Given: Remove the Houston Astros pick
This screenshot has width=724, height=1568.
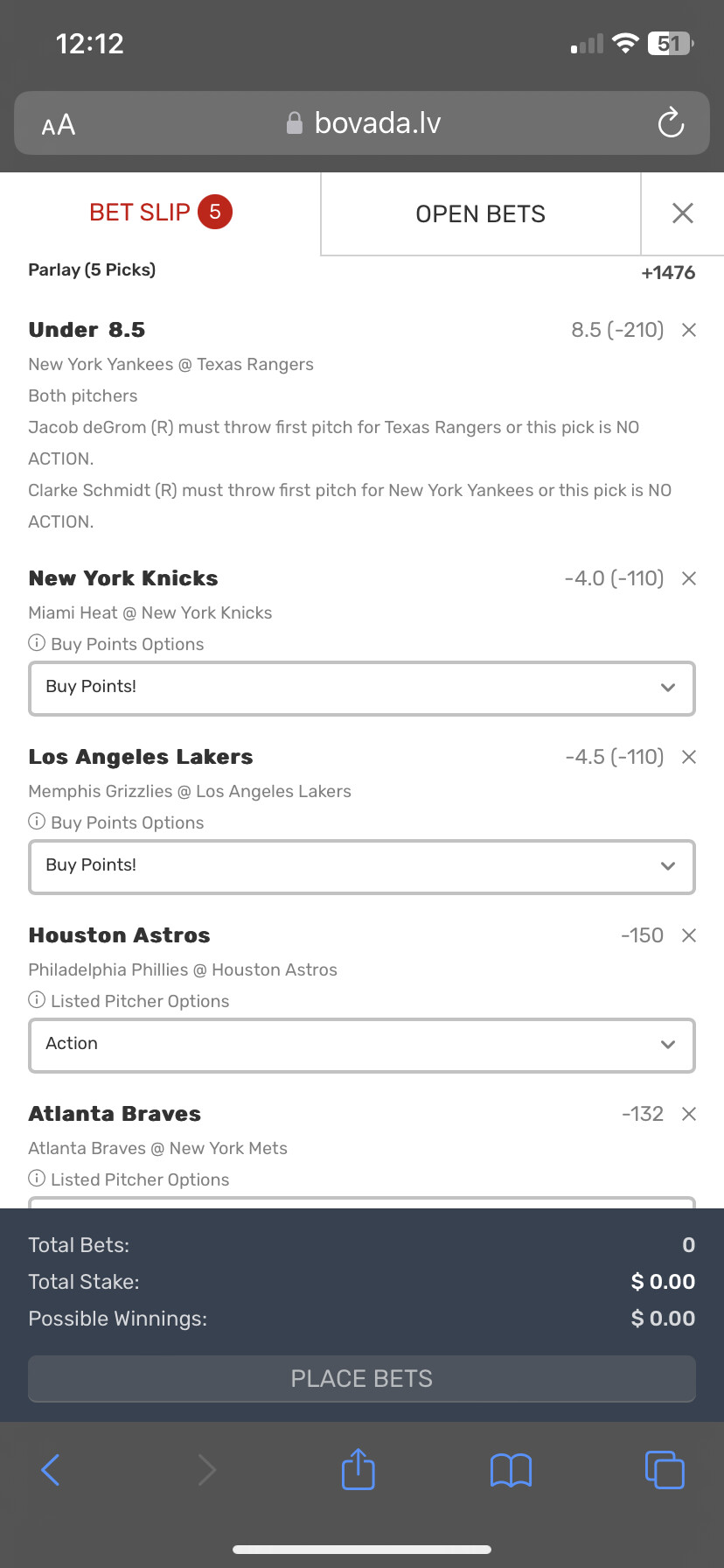Looking at the screenshot, I should tap(689, 935).
